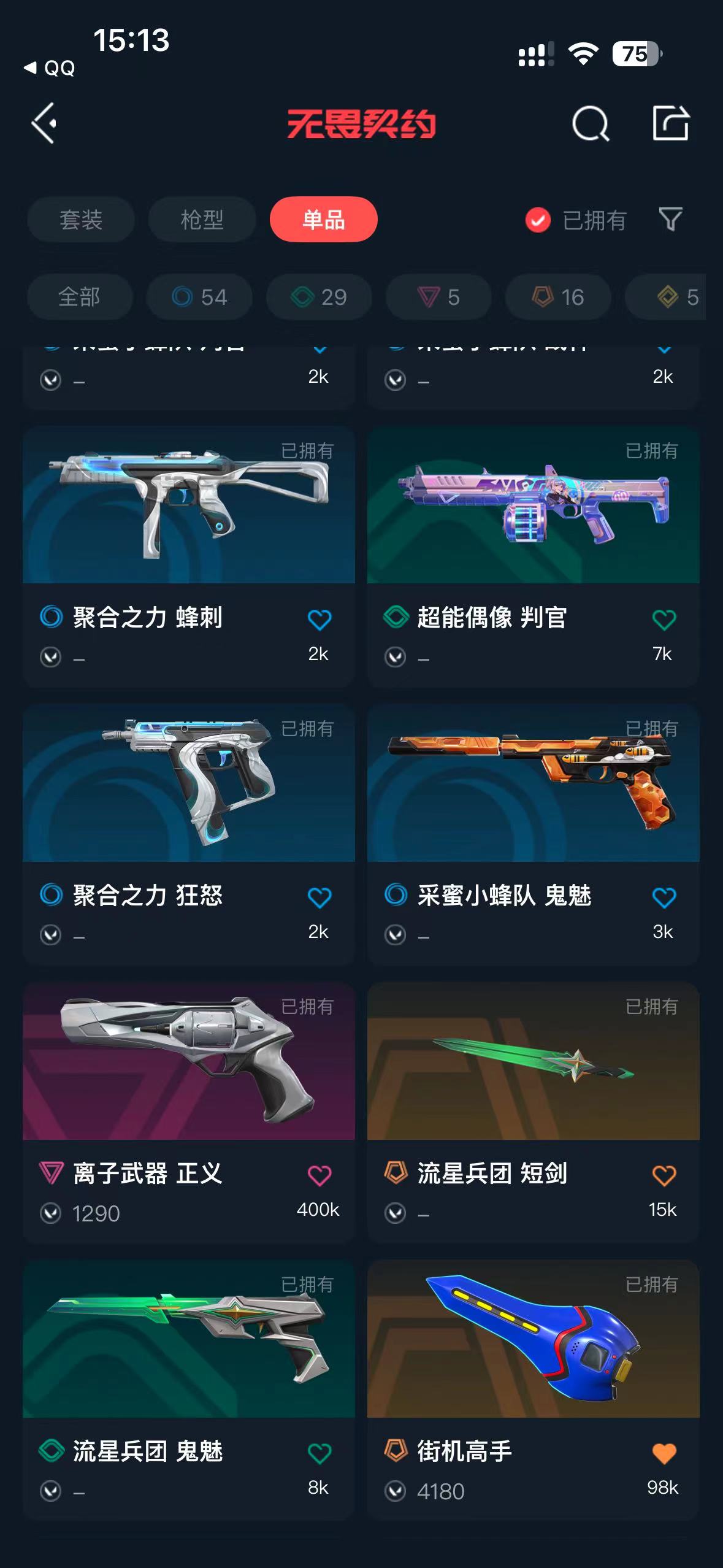Like the 流星兵团 短剑 skin
The width and height of the screenshot is (723, 1568).
tap(664, 1175)
